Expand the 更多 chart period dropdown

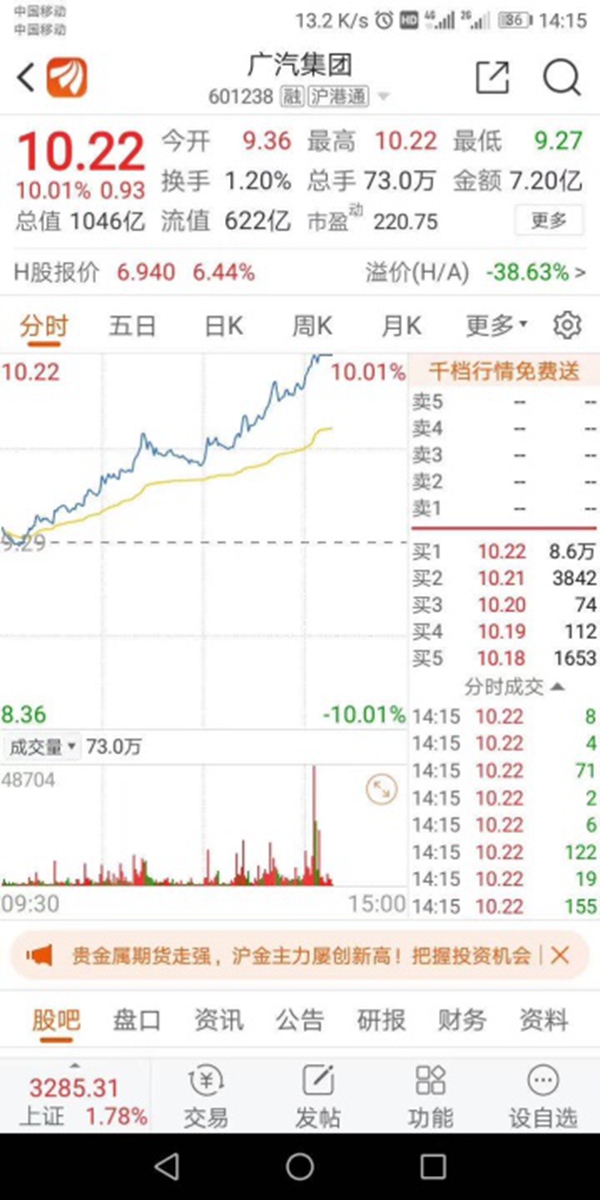pos(497,325)
